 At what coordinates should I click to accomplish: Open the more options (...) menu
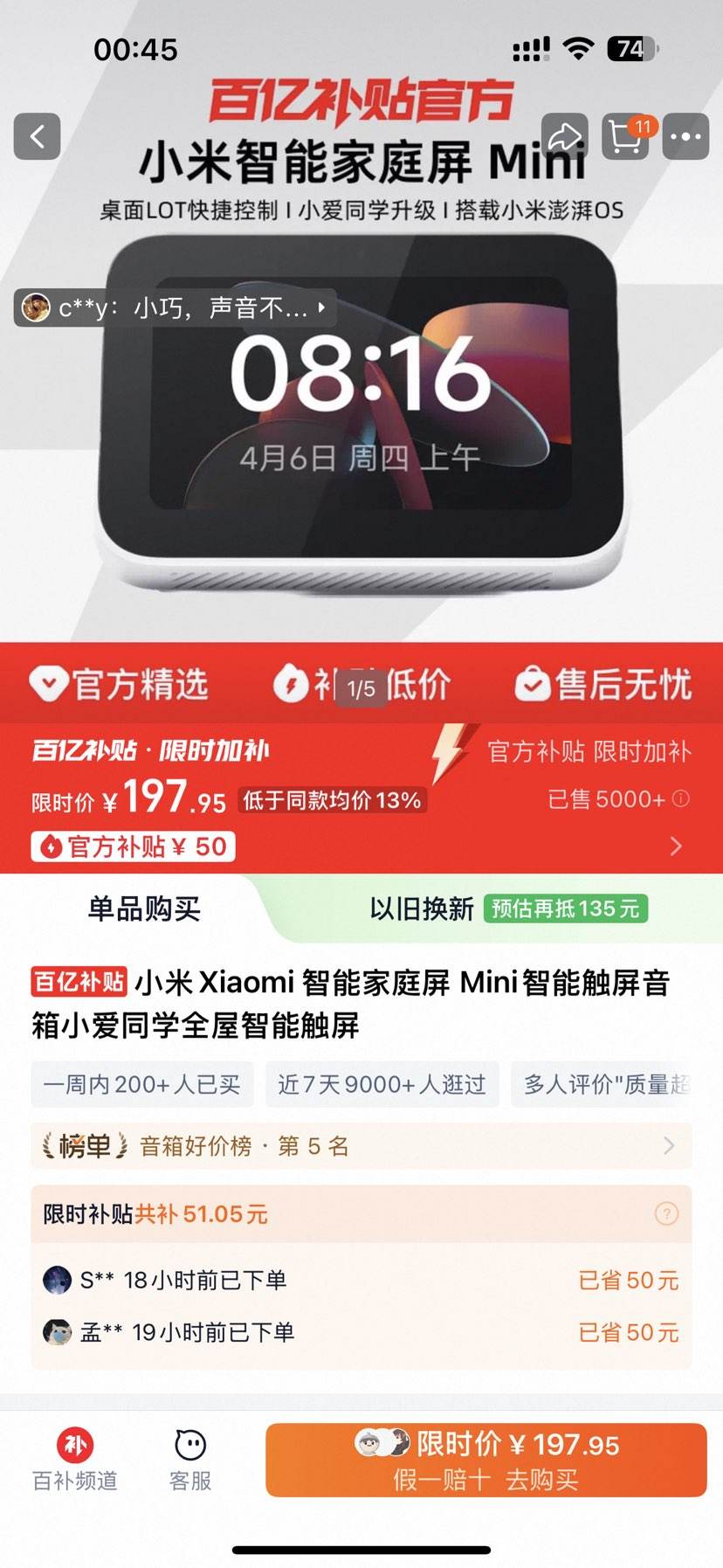pos(686,137)
